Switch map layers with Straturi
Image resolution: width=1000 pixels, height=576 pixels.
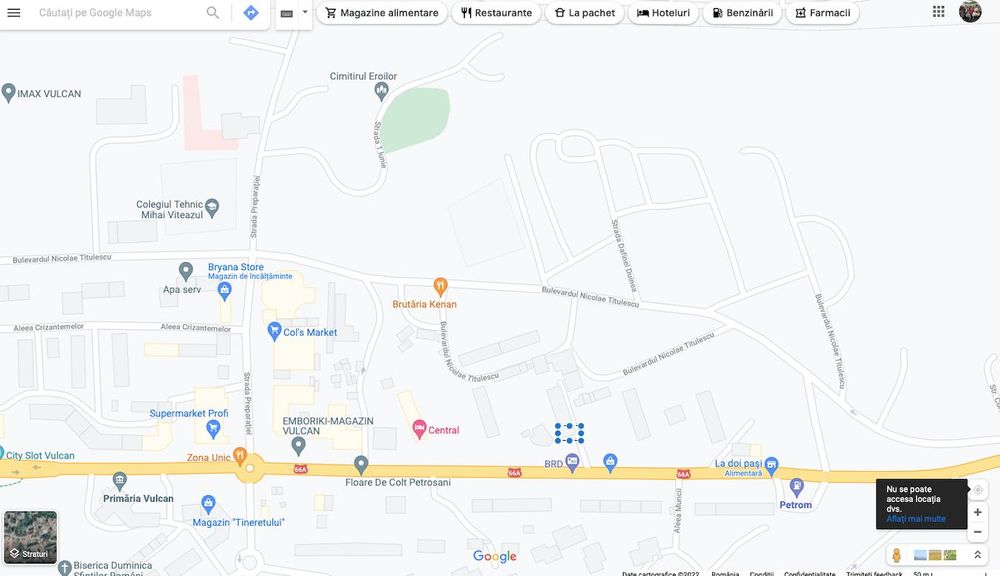30,538
